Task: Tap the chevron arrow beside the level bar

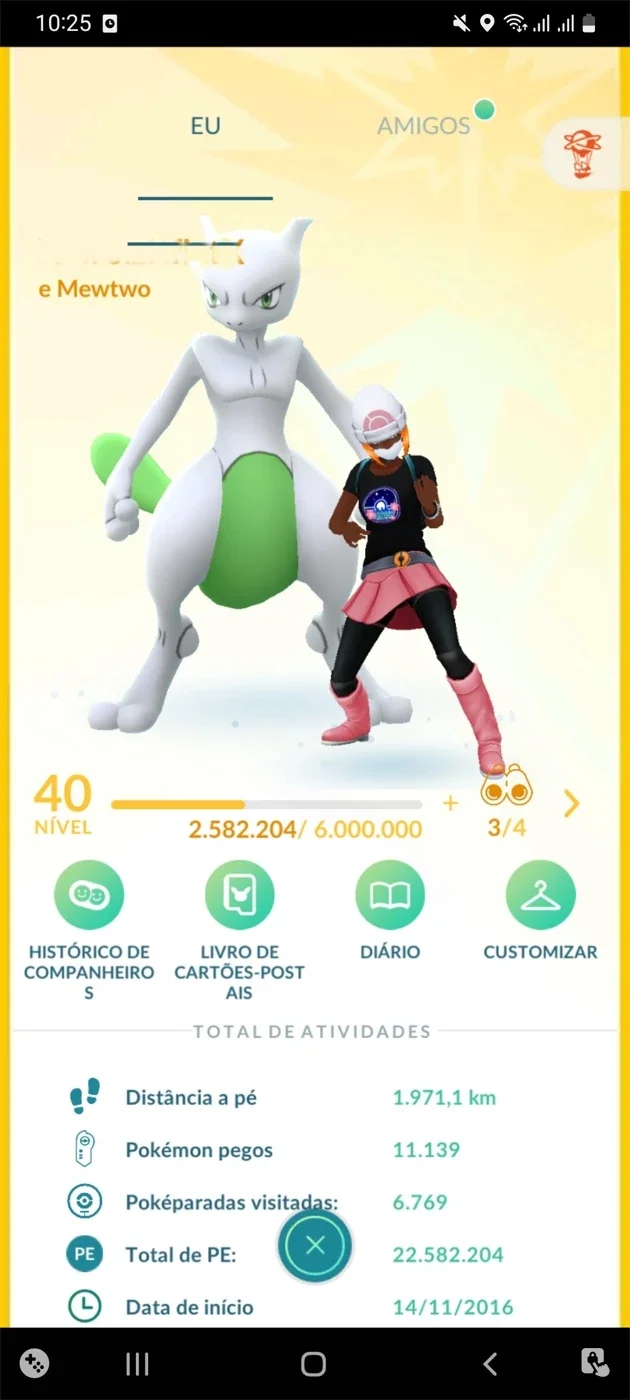Action: (x=571, y=803)
